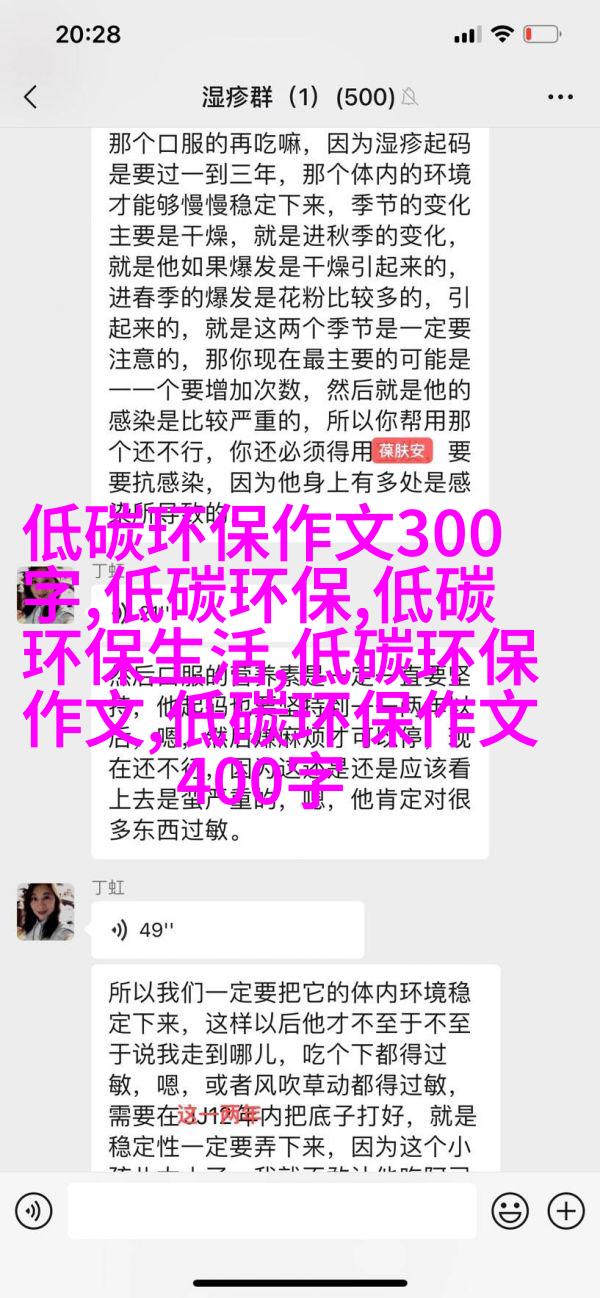Image resolution: width=600 pixels, height=1298 pixels.
Task: Play the 49'' voice message
Action: [x=226, y=930]
